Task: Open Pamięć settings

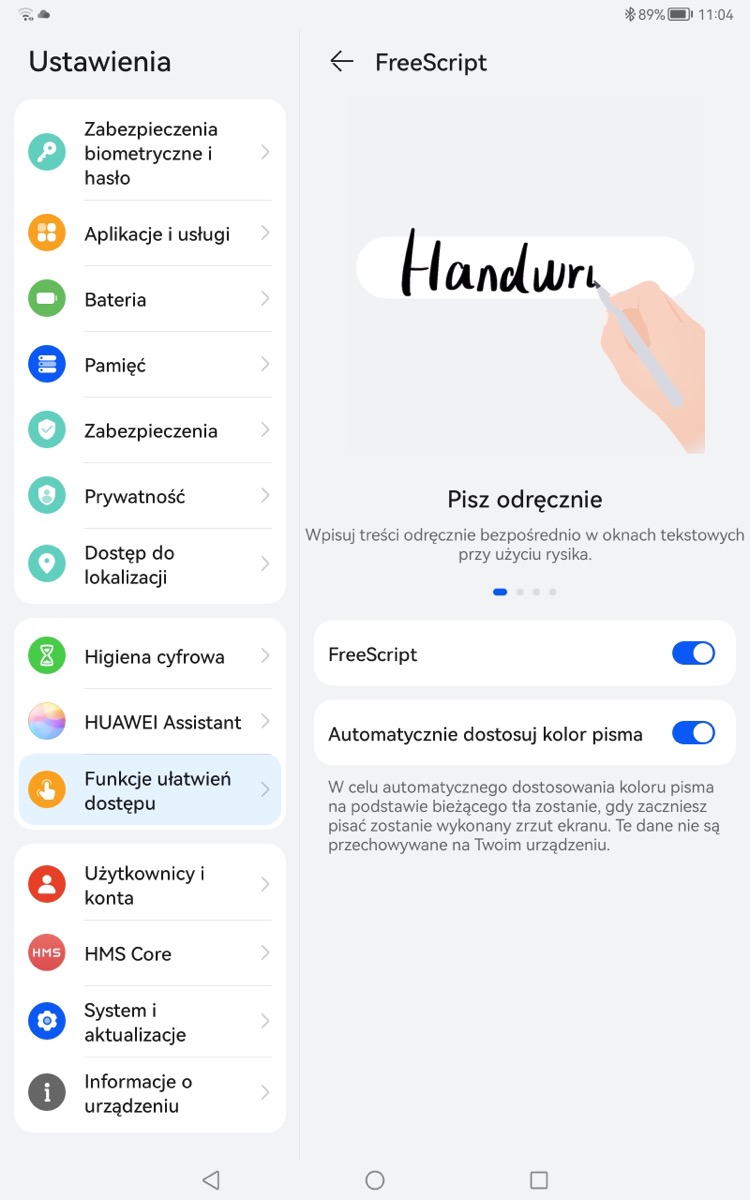Action: tap(150, 365)
